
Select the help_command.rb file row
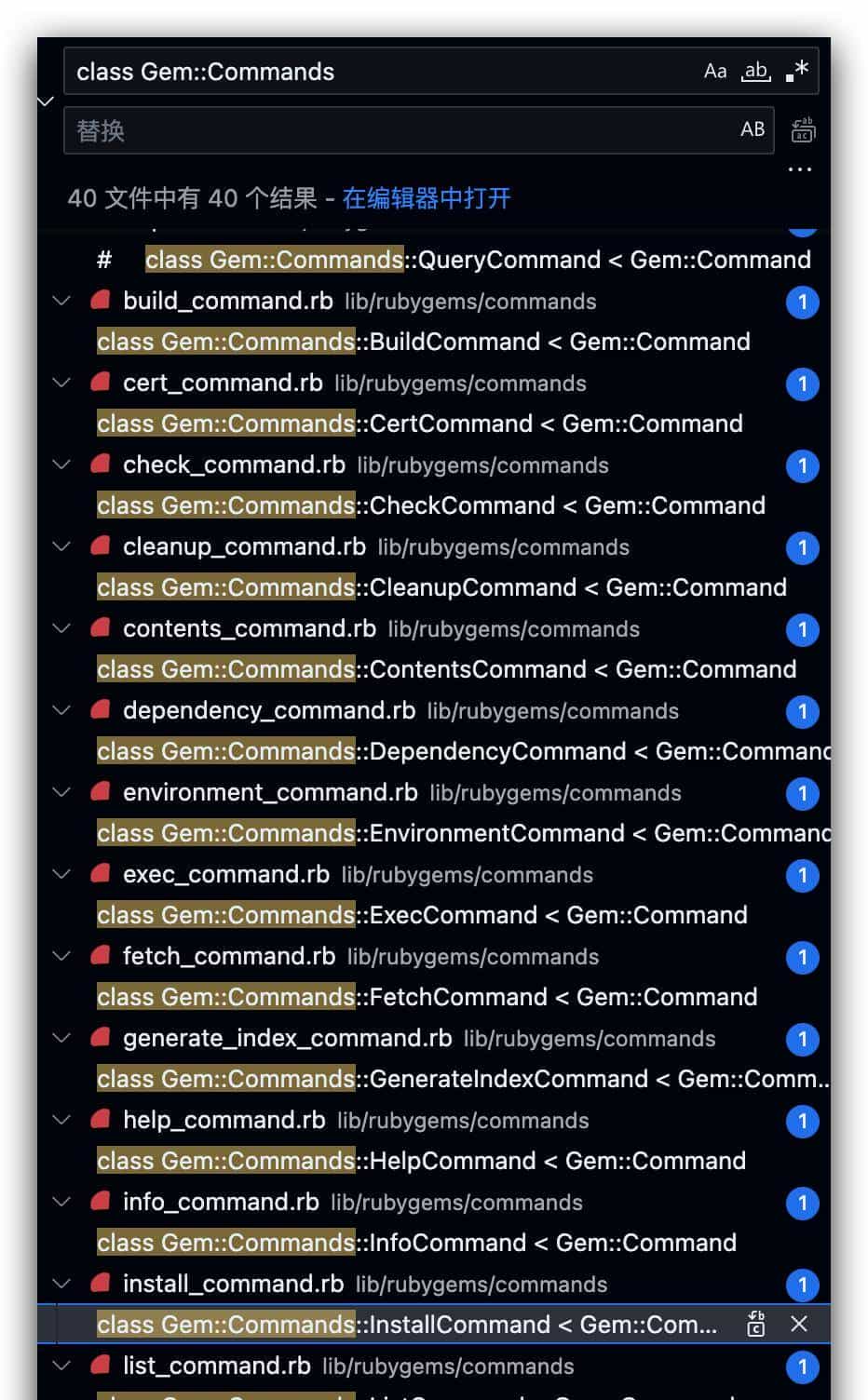[x=224, y=1120]
